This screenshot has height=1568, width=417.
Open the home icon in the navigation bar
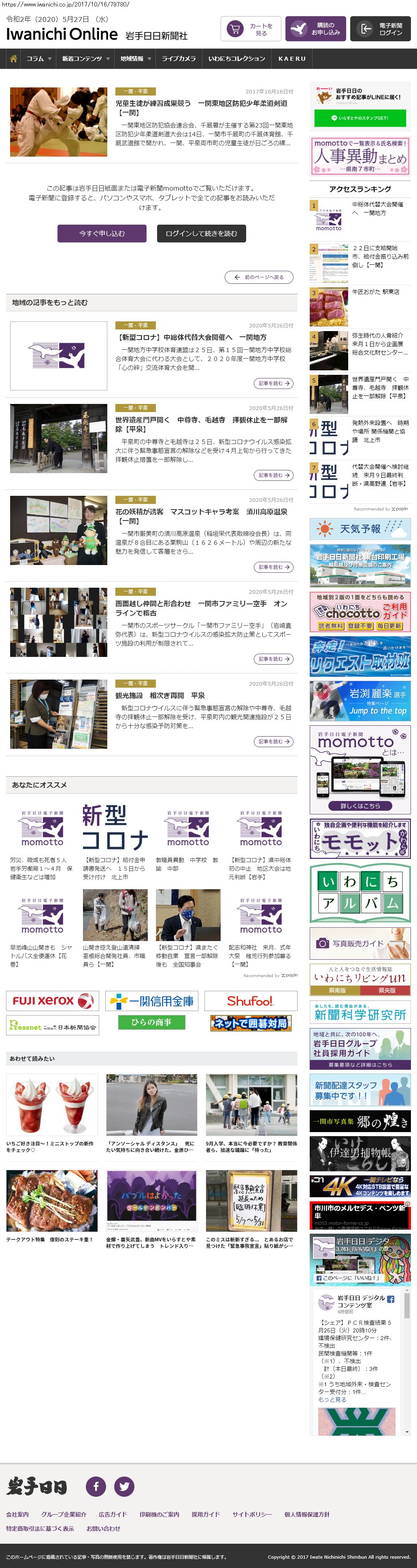point(13,59)
